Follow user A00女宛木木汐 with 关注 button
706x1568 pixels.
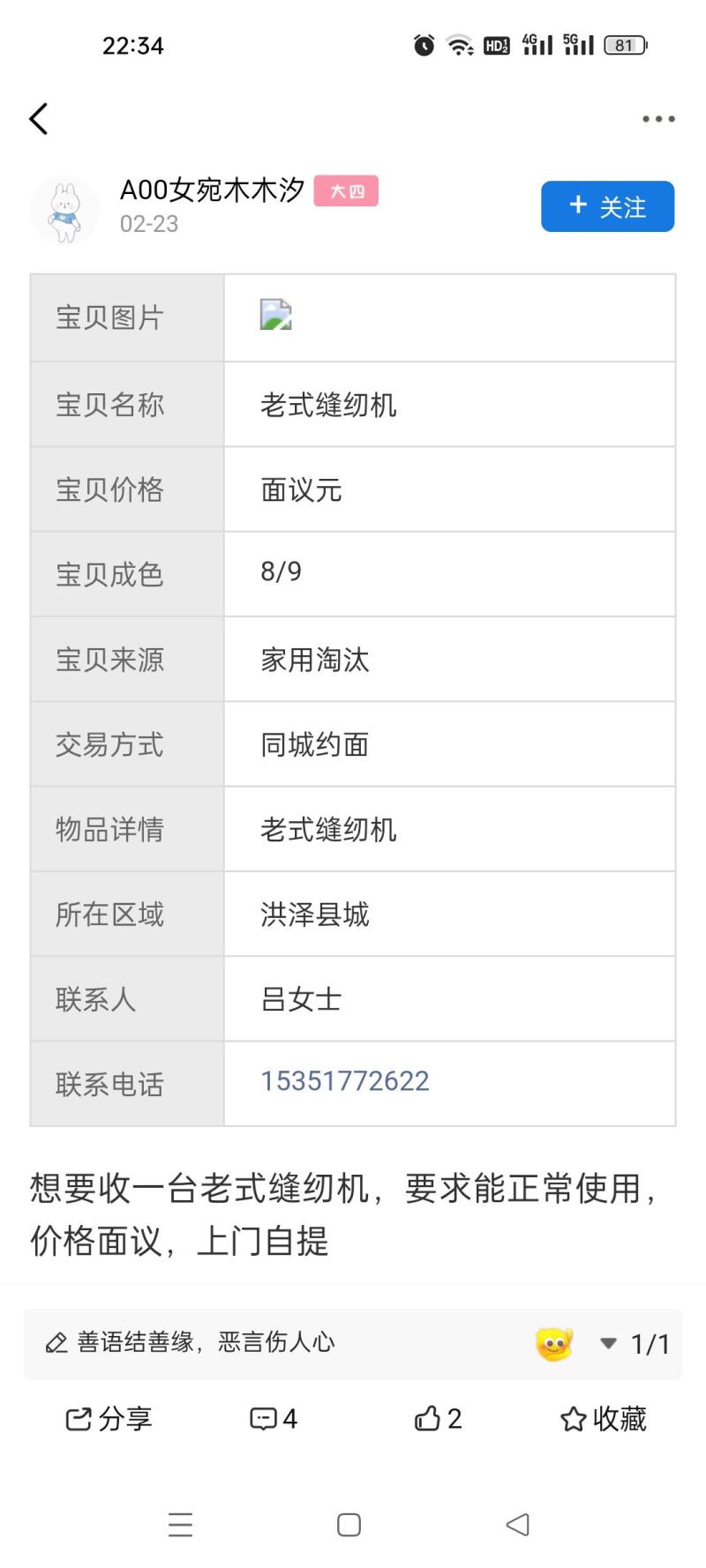(x=607, y=206)
